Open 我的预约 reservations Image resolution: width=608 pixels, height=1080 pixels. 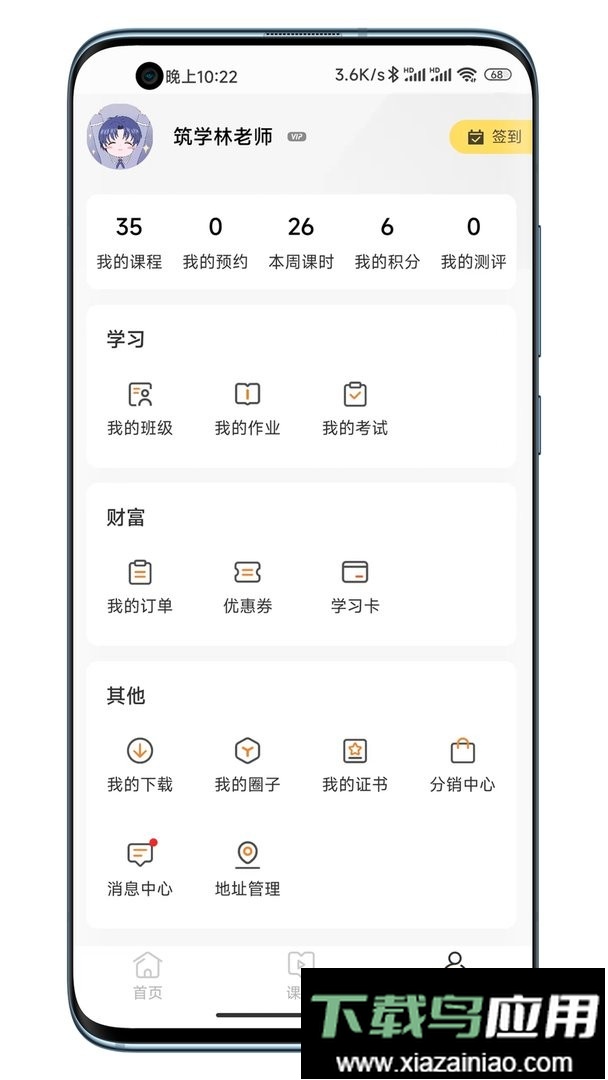[215, 242]
